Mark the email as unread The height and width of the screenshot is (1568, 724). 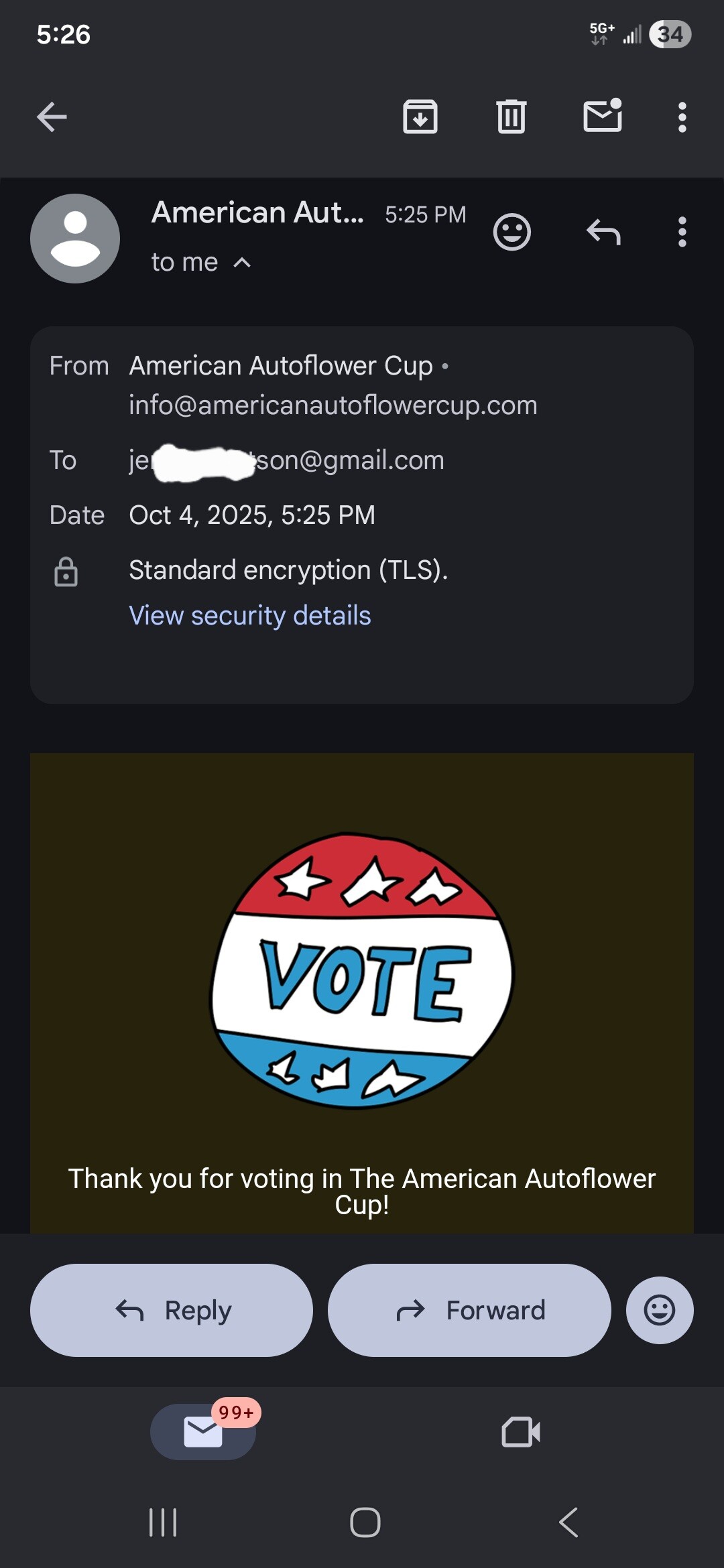(603, 116)
